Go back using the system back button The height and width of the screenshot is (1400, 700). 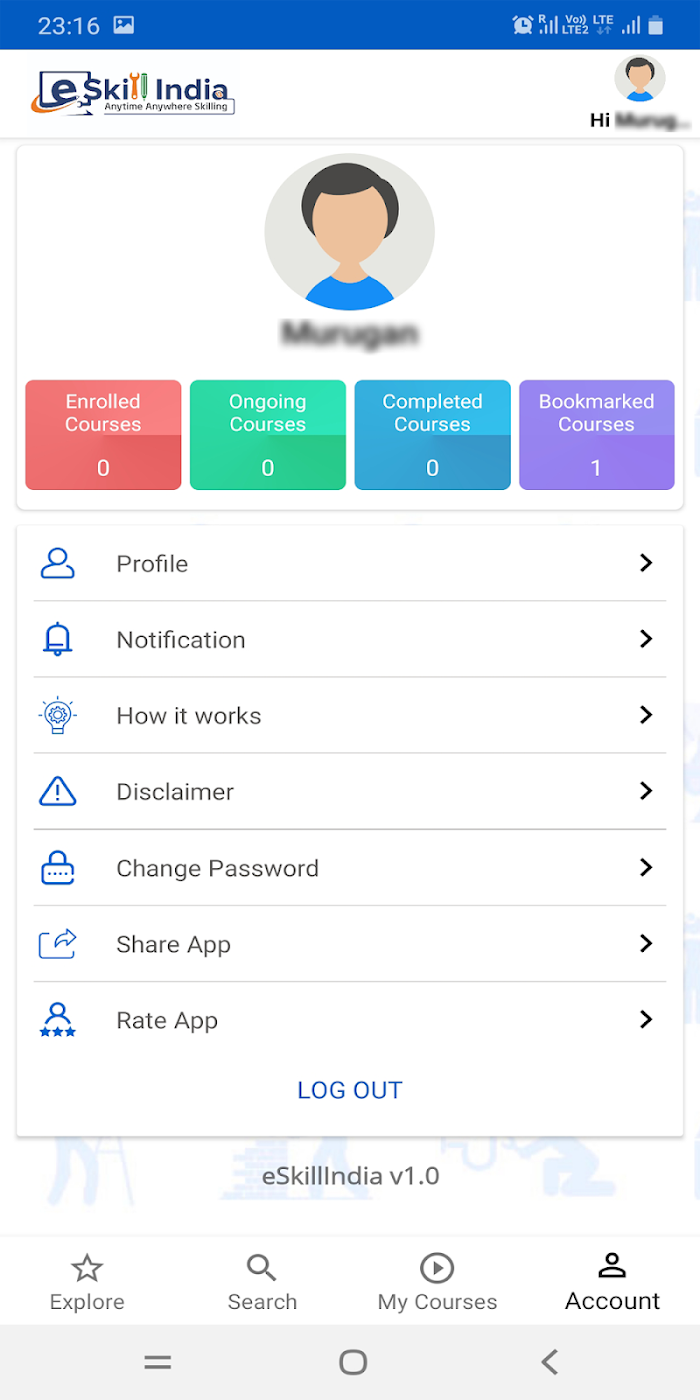point(548,1361)
